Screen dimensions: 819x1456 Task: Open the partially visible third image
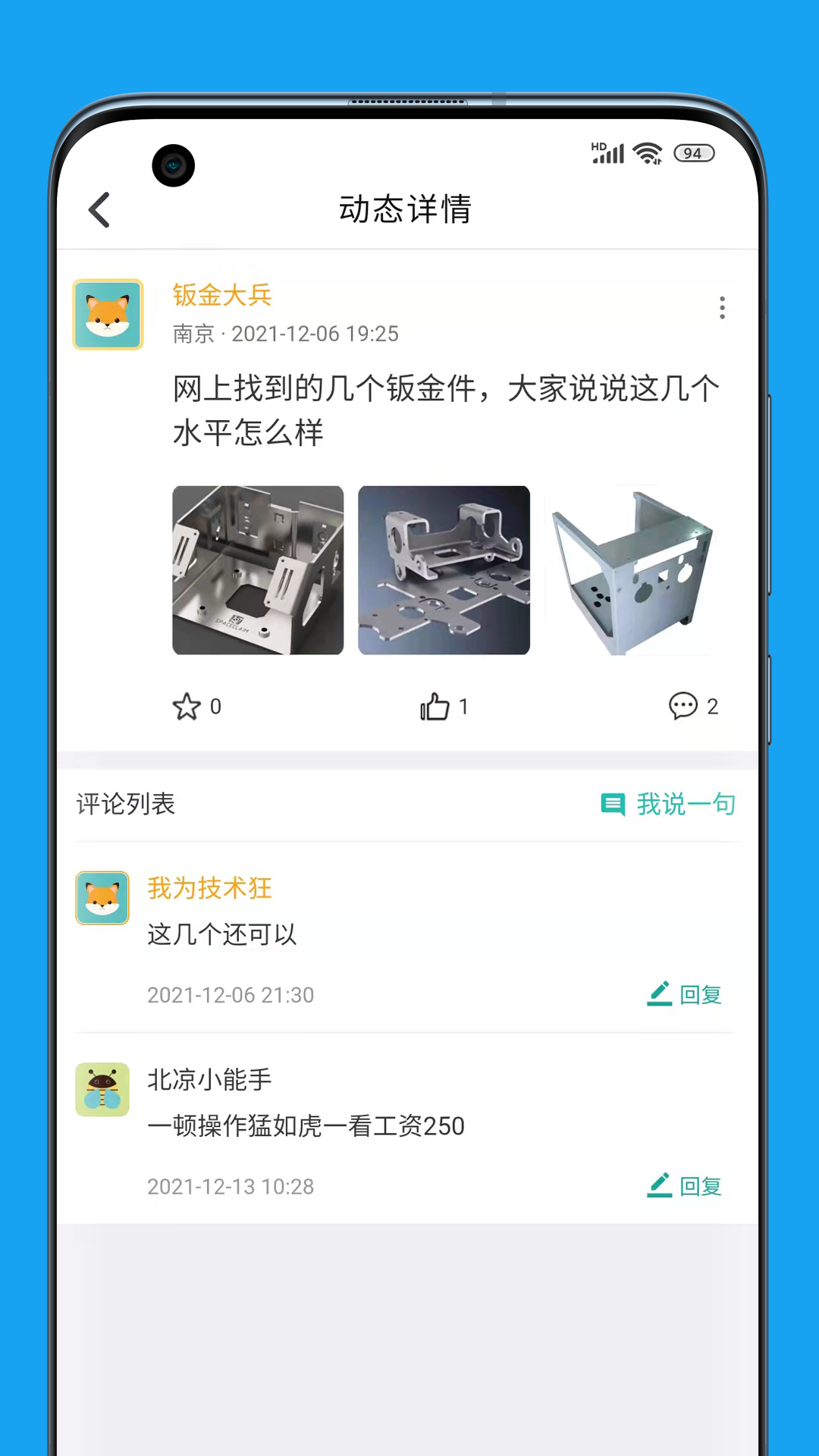(635, 570)
